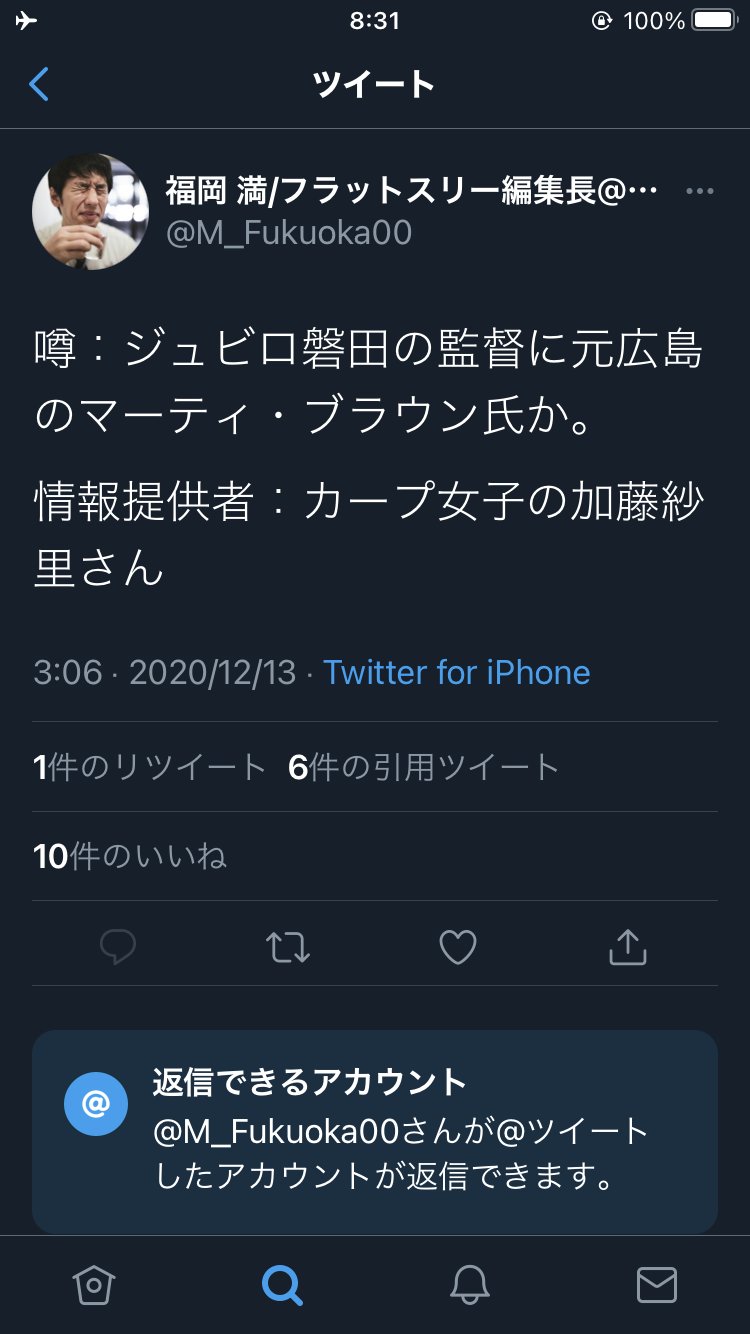The image size is (750, 1334).
Task: Open the Twitter for iPhone link
Action: point(456,672)
